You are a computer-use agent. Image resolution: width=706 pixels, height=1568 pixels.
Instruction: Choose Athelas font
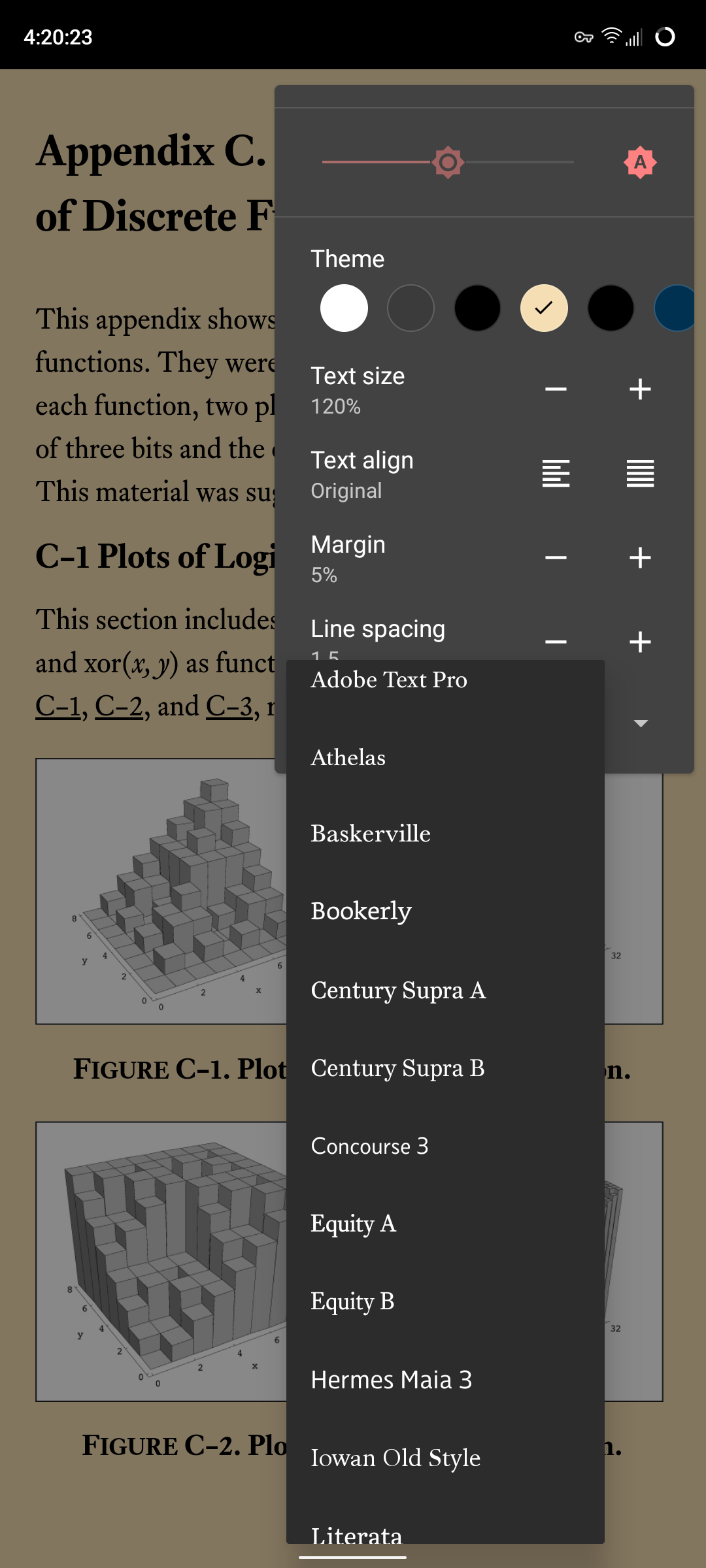348,758
